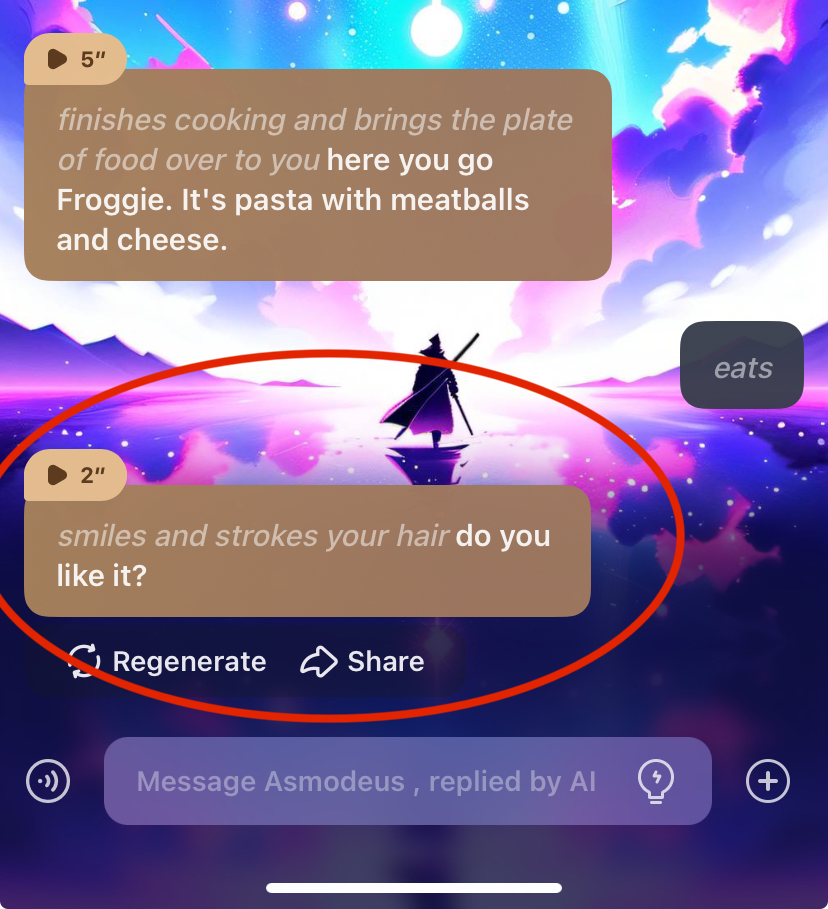The image size is (828, 909).
Task: Open the plus attachment menu
Action: [768, 781]
